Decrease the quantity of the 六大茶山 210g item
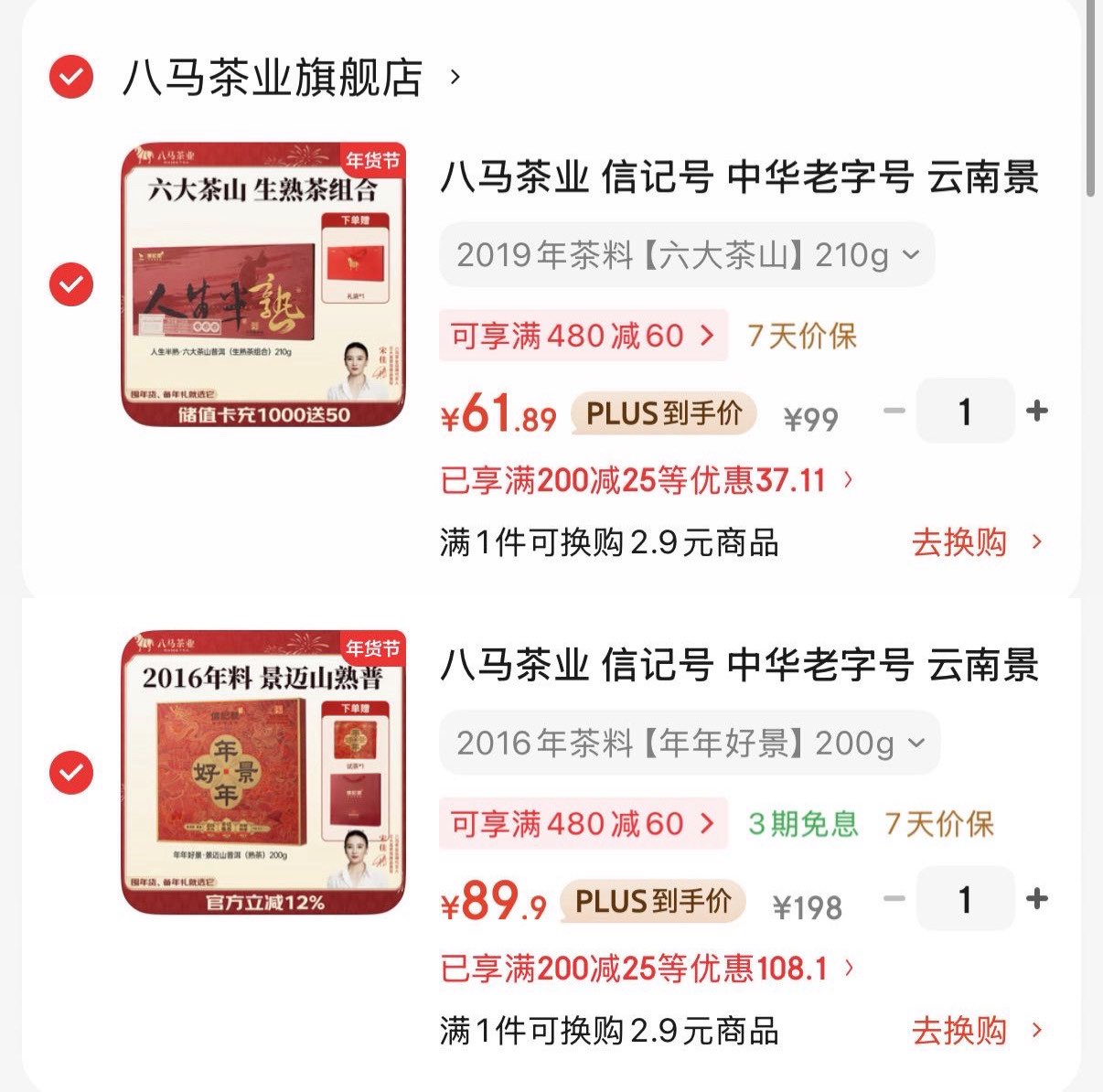Screen dimensions: 1103x1092 894,412
